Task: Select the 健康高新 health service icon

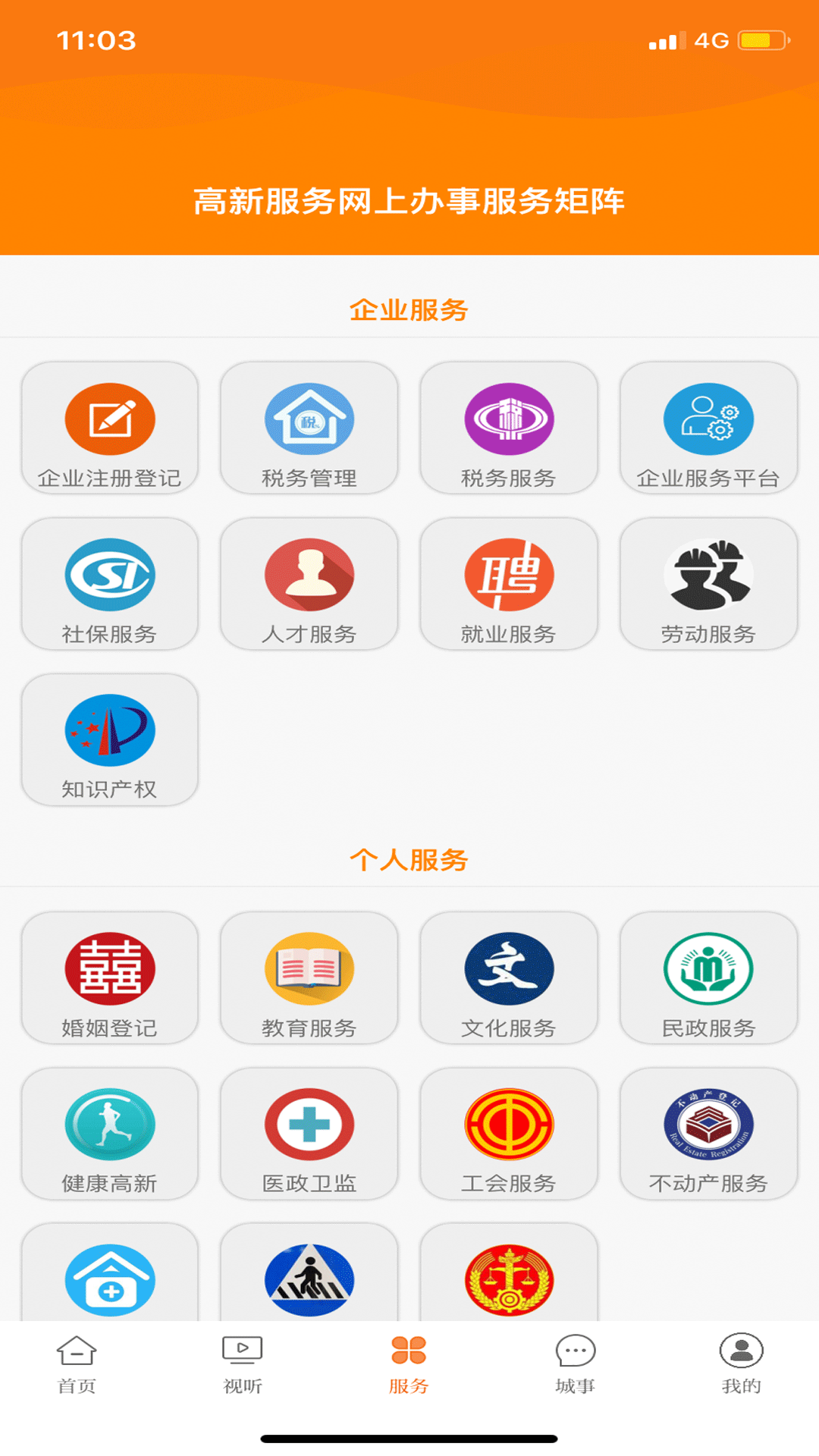Action: [109, 1134]
